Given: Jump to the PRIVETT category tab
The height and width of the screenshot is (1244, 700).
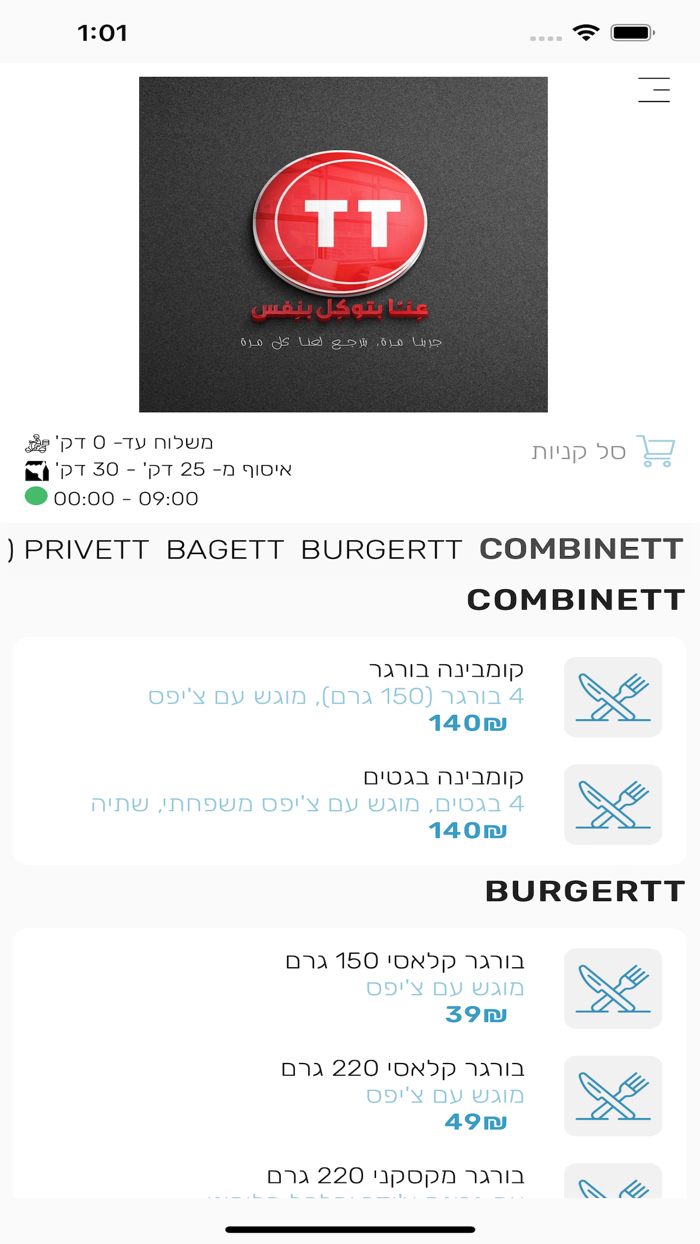Looking at the screenshot, I should click(x=86, y=549).
